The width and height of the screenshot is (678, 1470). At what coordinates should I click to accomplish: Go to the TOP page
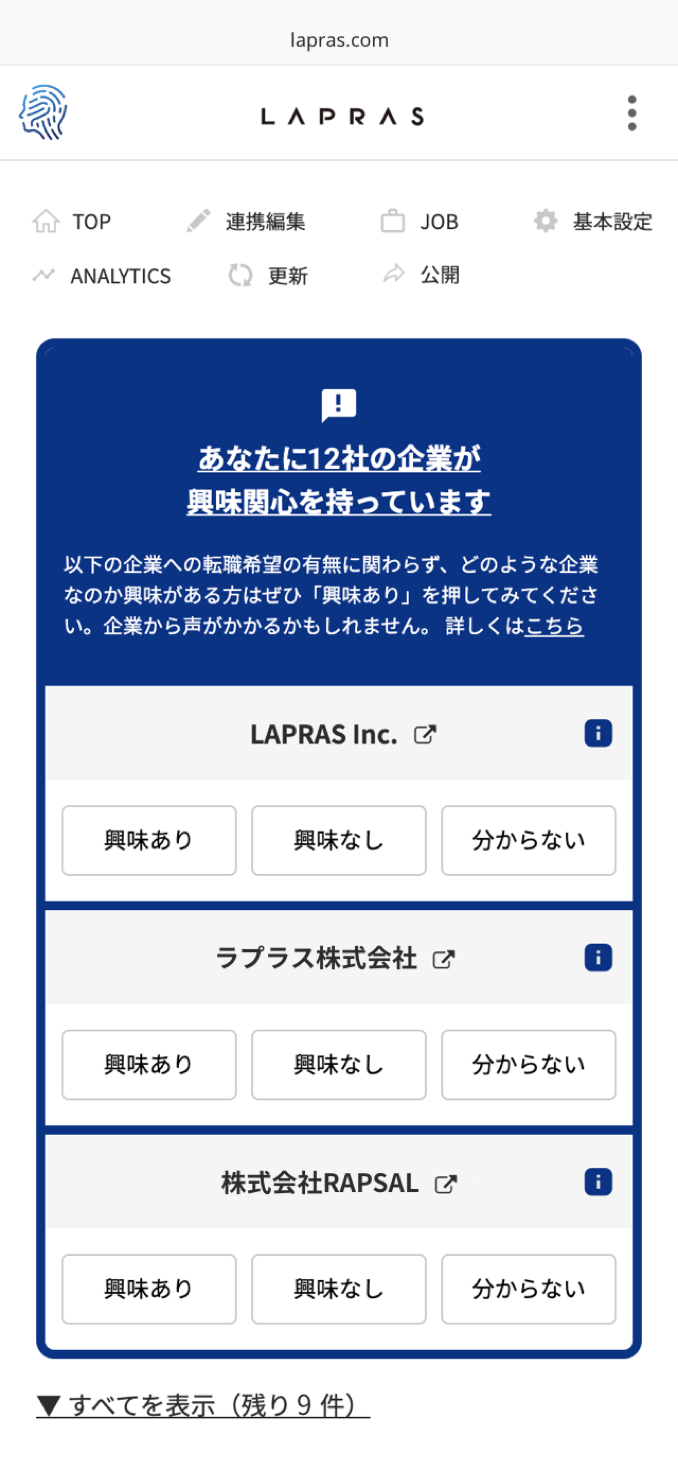[x=72, y=222]
